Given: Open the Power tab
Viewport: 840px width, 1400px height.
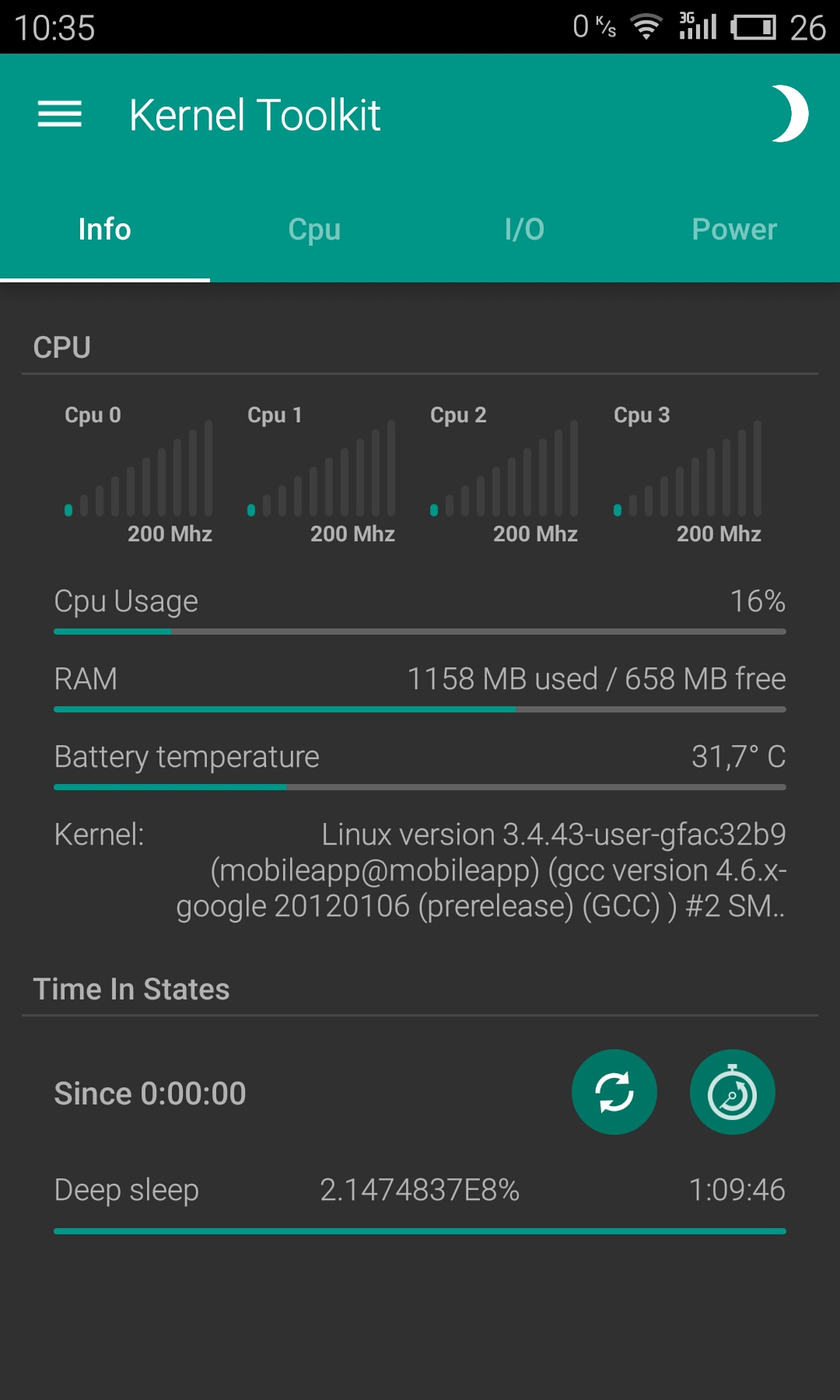Looking at the screenshot, I should pos(734,229).
